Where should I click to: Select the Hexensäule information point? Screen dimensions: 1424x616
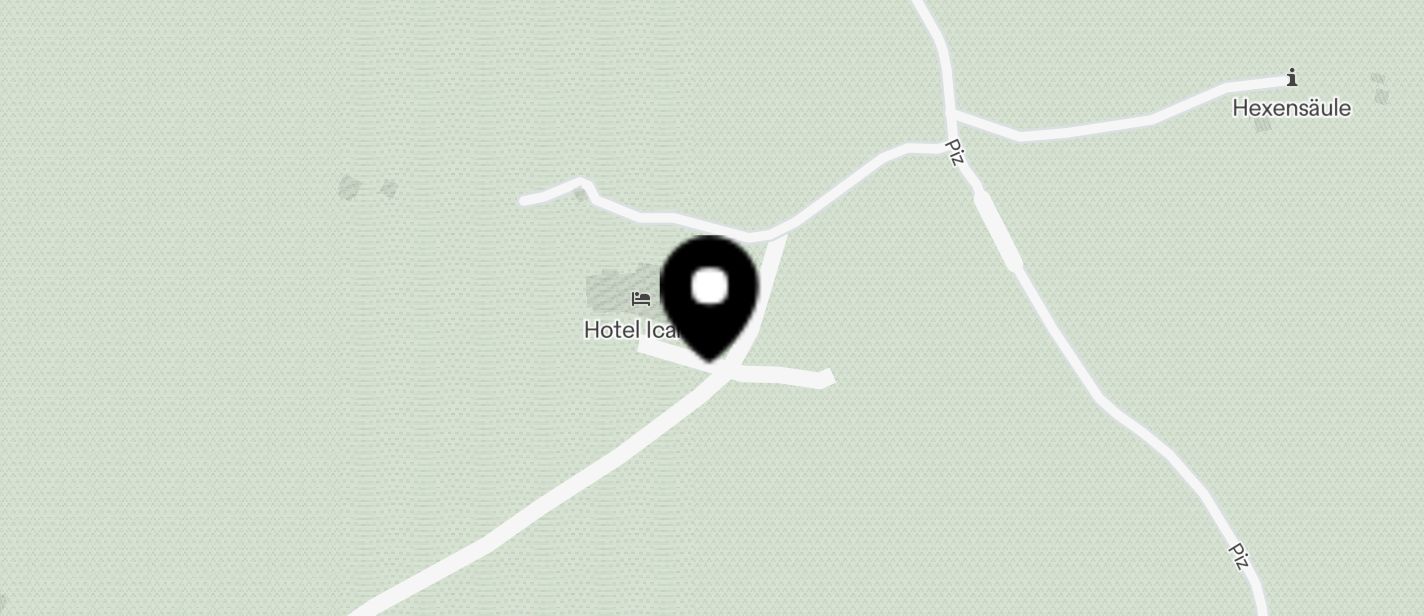coord(1292,78)
